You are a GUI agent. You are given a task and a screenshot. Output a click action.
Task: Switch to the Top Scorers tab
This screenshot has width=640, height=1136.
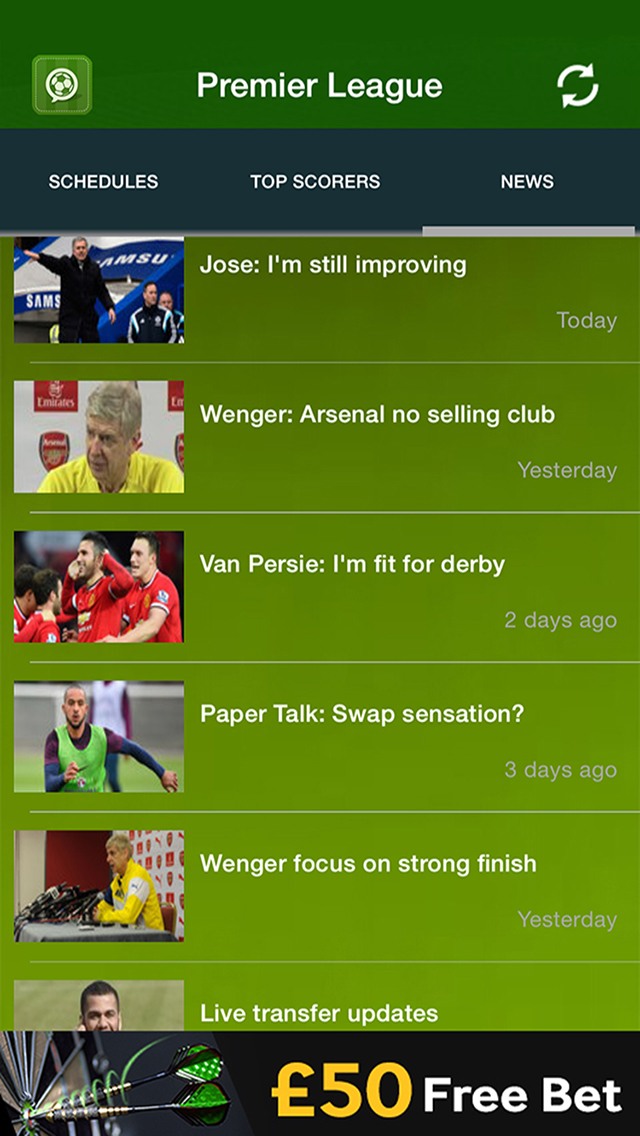(315, 182)
